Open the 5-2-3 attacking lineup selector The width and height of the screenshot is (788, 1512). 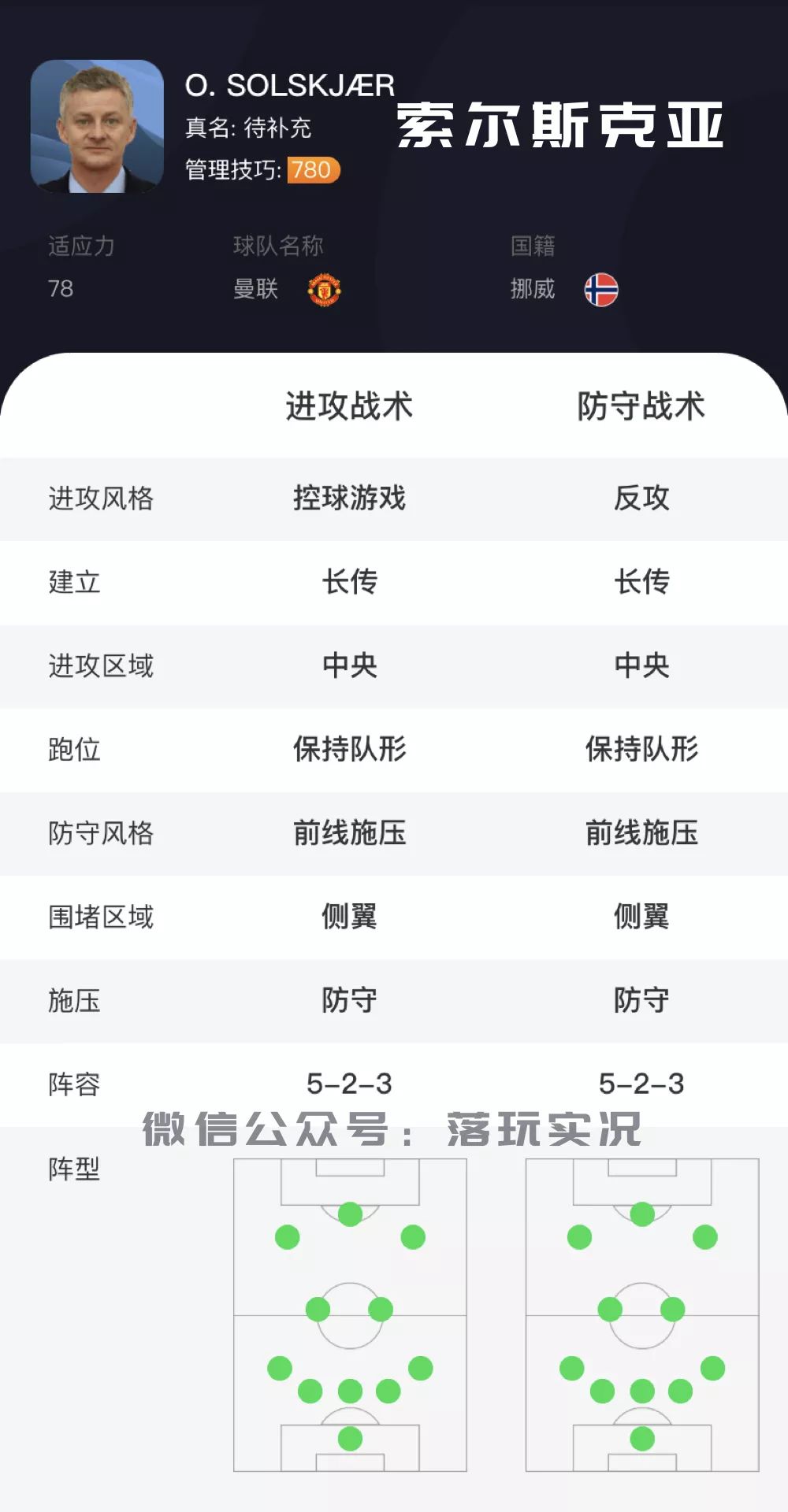pos(347,1085)
